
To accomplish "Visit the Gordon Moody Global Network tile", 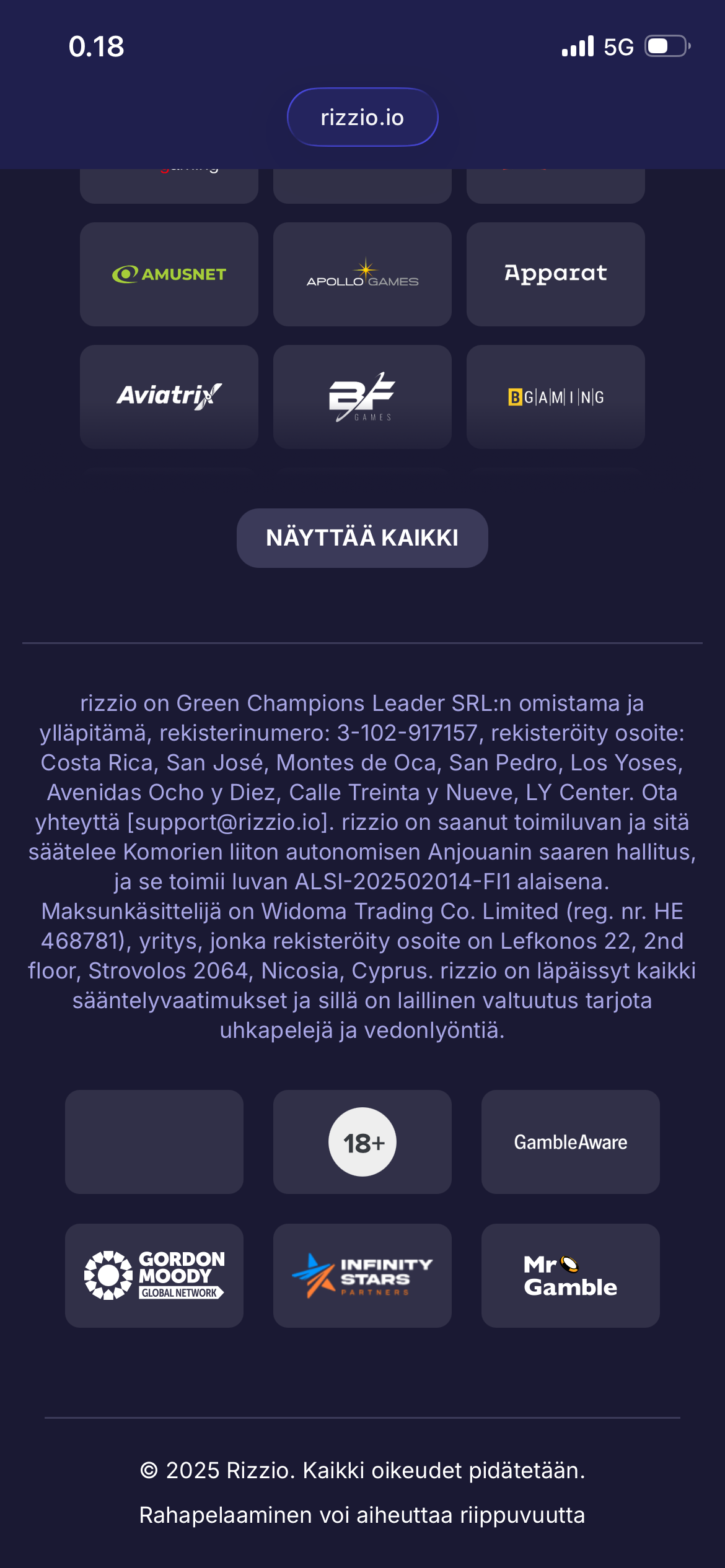I will (154, 1276).
